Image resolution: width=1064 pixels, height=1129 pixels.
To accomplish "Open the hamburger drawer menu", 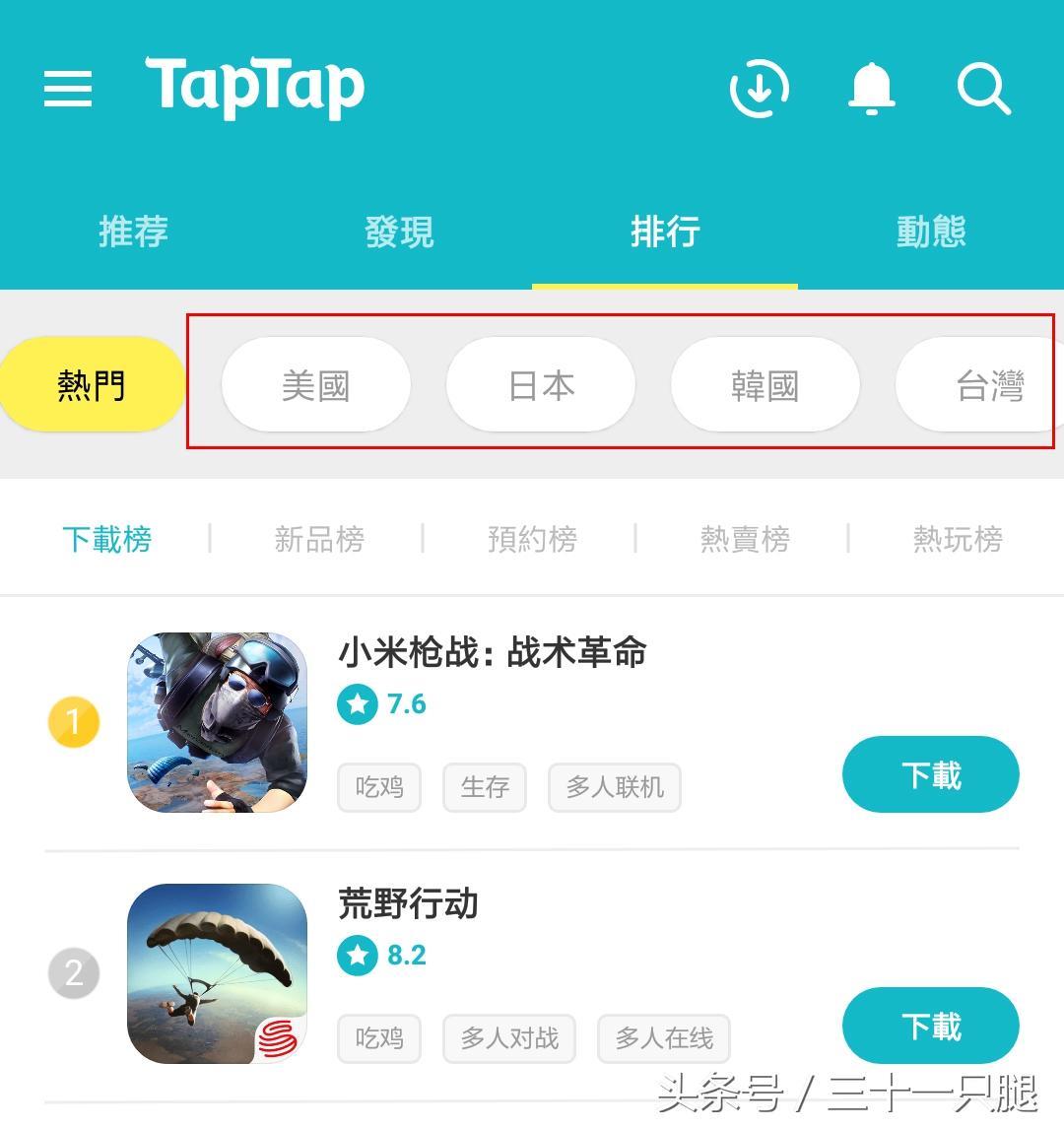I will pos(68,89).
